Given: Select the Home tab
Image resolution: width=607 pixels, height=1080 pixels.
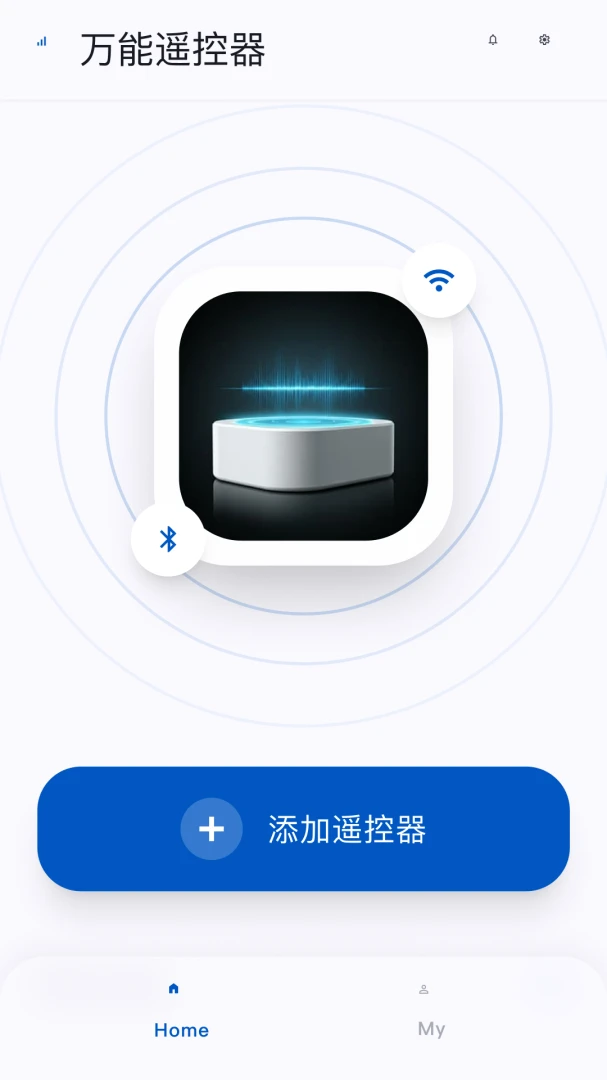Looking at the screenshot, I should [181, 1010].
